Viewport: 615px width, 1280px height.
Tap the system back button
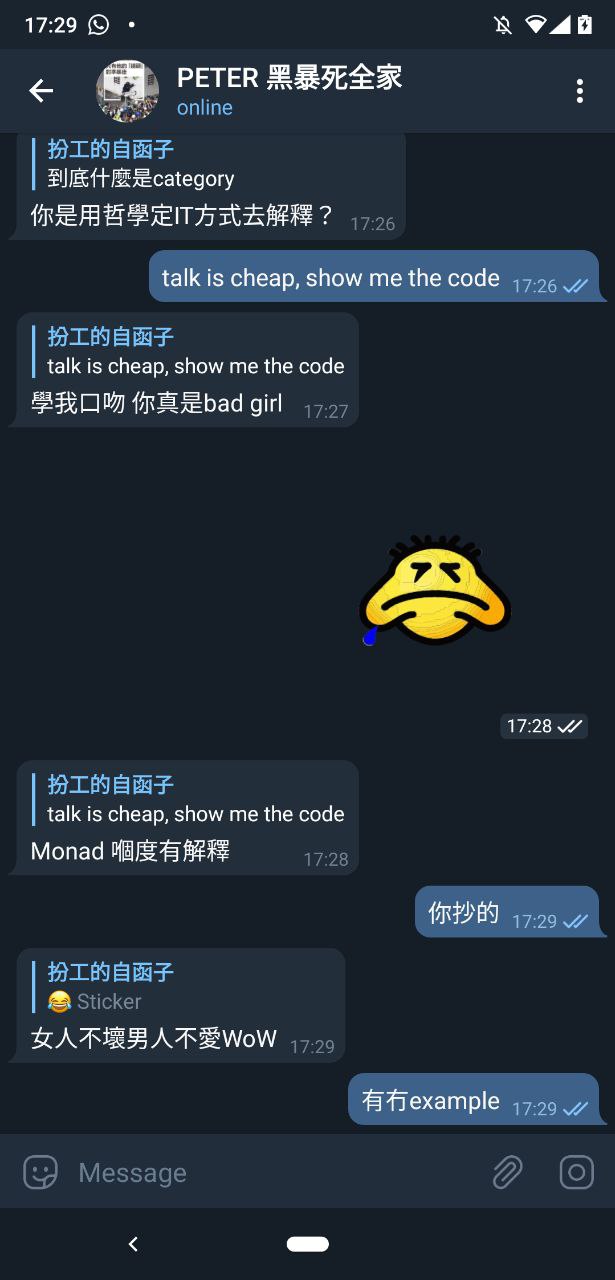pos(133,1244)
